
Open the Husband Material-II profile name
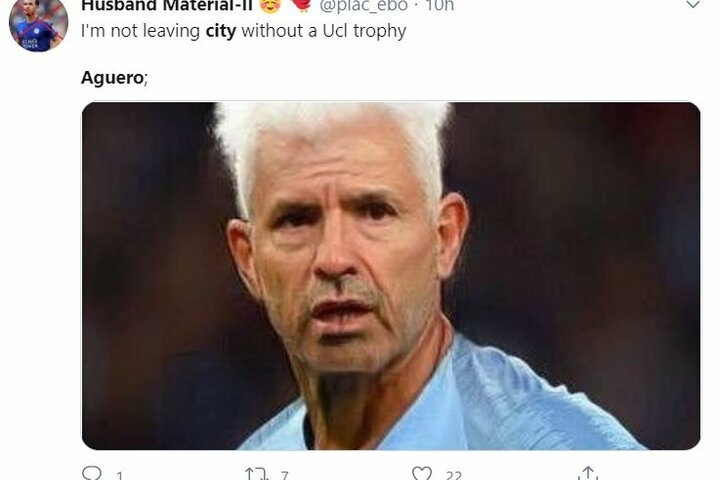pos(165,5)
